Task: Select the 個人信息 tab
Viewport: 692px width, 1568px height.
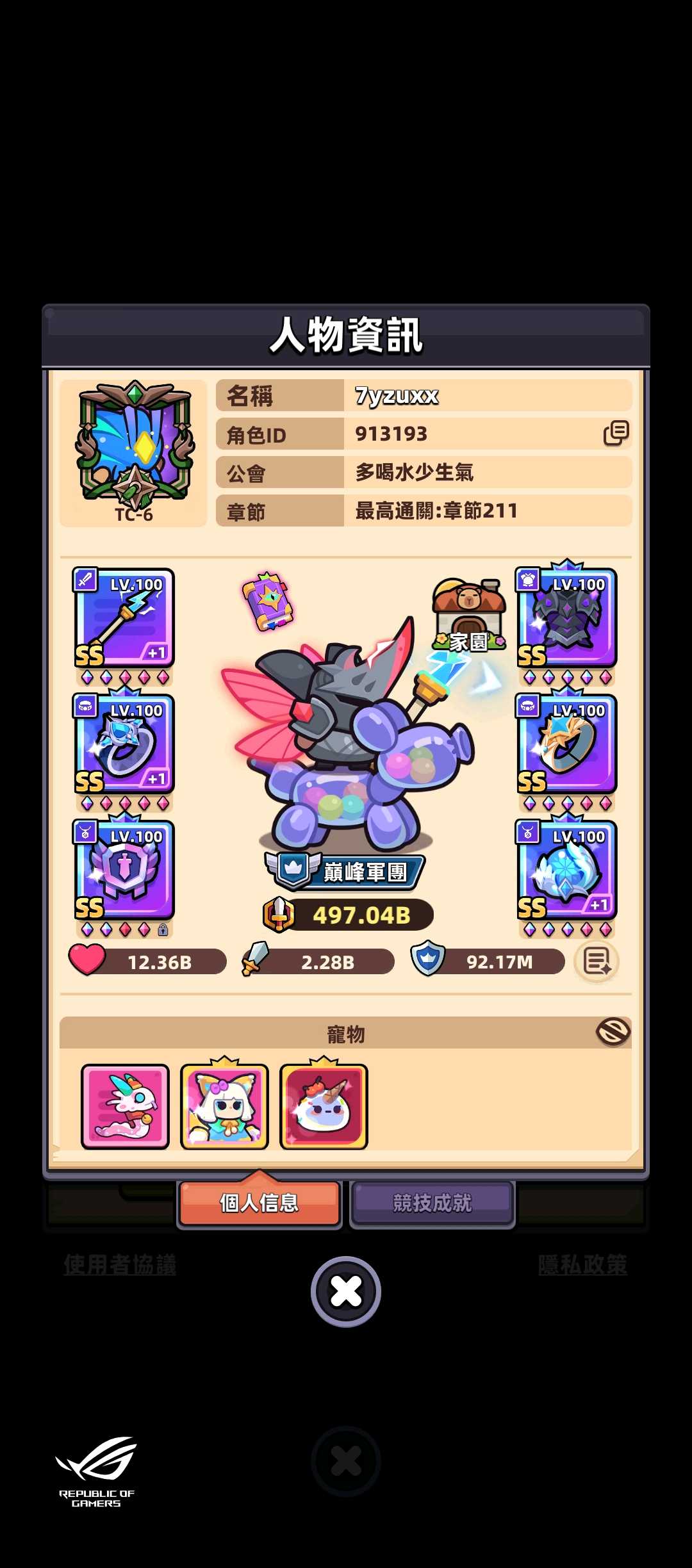Action: (x=259, y=1203)
